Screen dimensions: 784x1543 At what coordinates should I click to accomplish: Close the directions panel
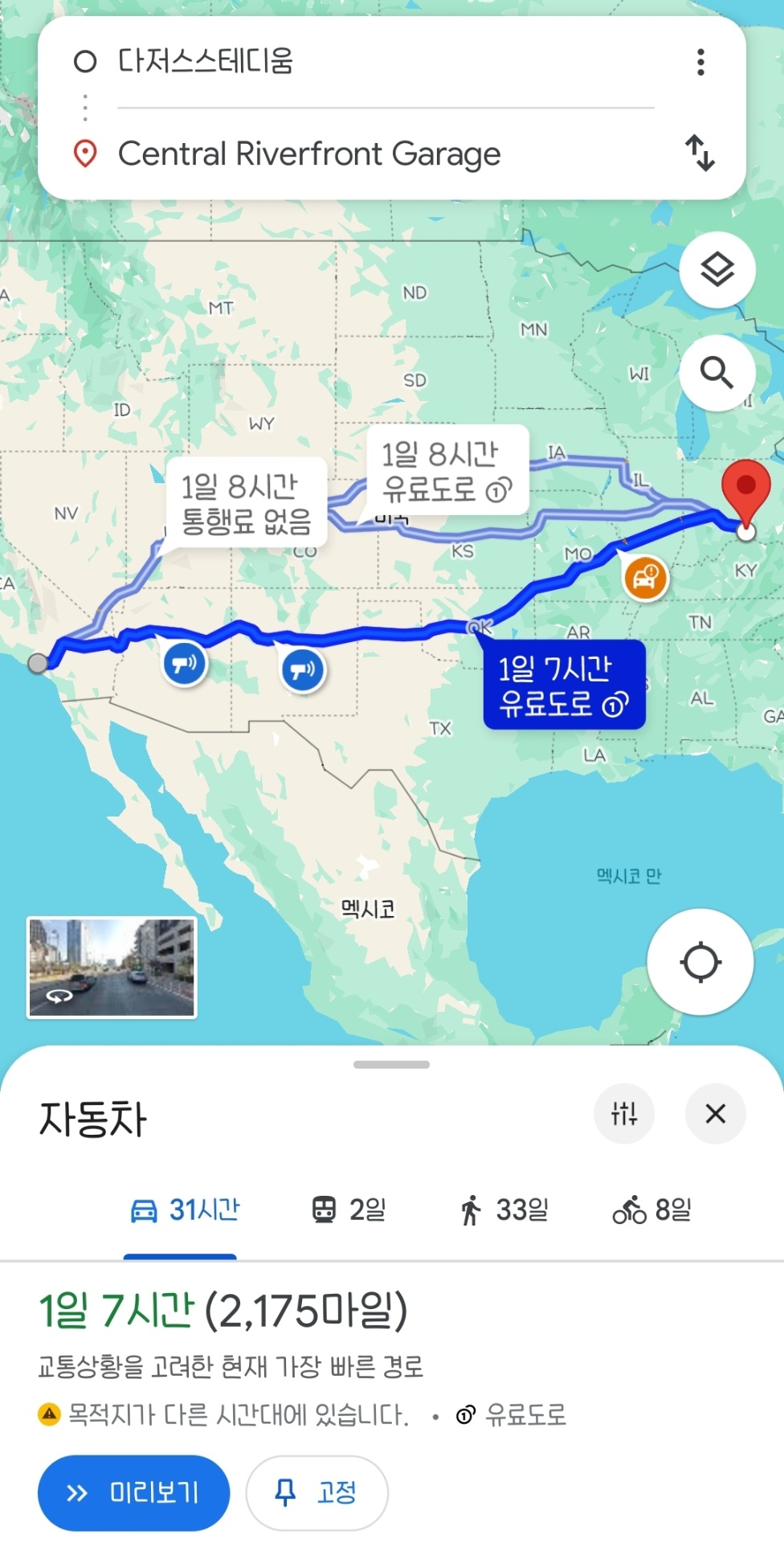tap(715, 1114)
